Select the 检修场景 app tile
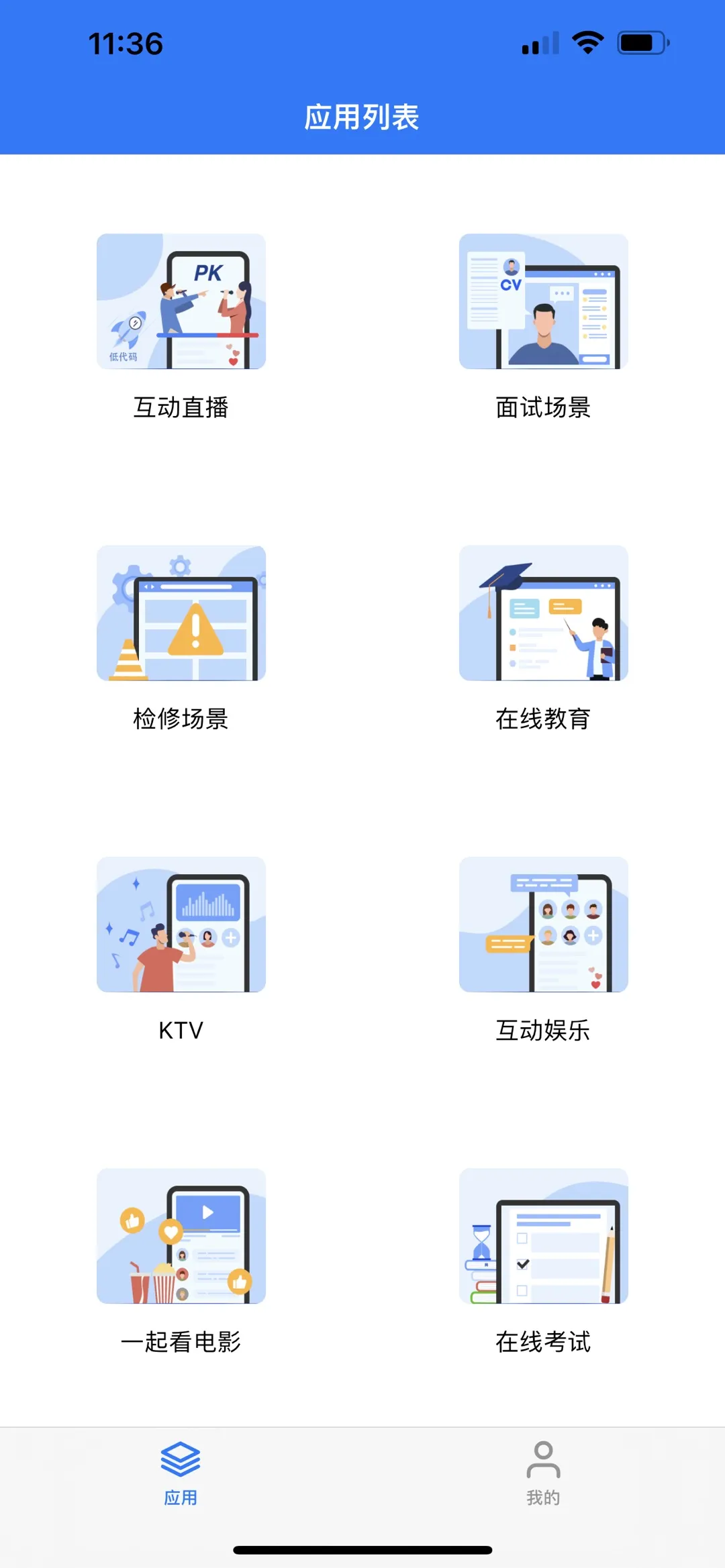 click(x=181, y=613)
